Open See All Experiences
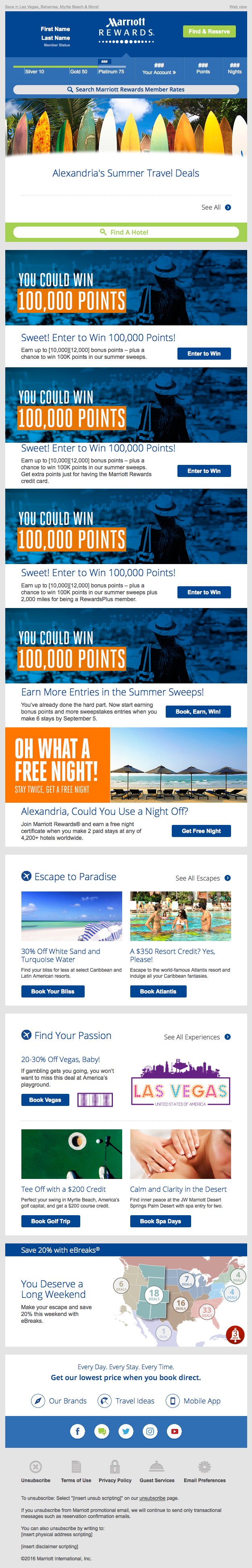This screenshot has height=1568, width=252. pyautogui.click(x=197, y=1037)
